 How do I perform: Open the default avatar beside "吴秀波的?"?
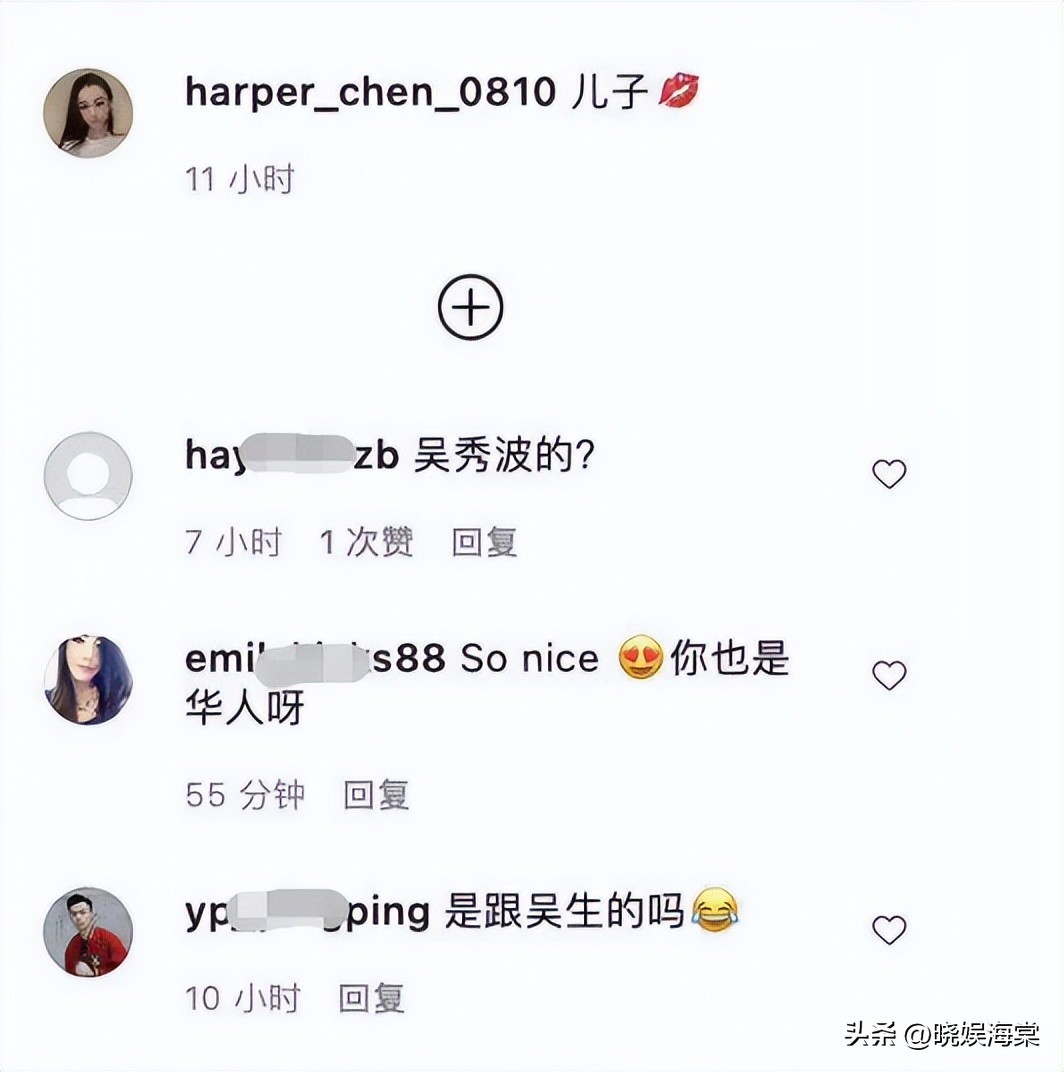(88, 476)
